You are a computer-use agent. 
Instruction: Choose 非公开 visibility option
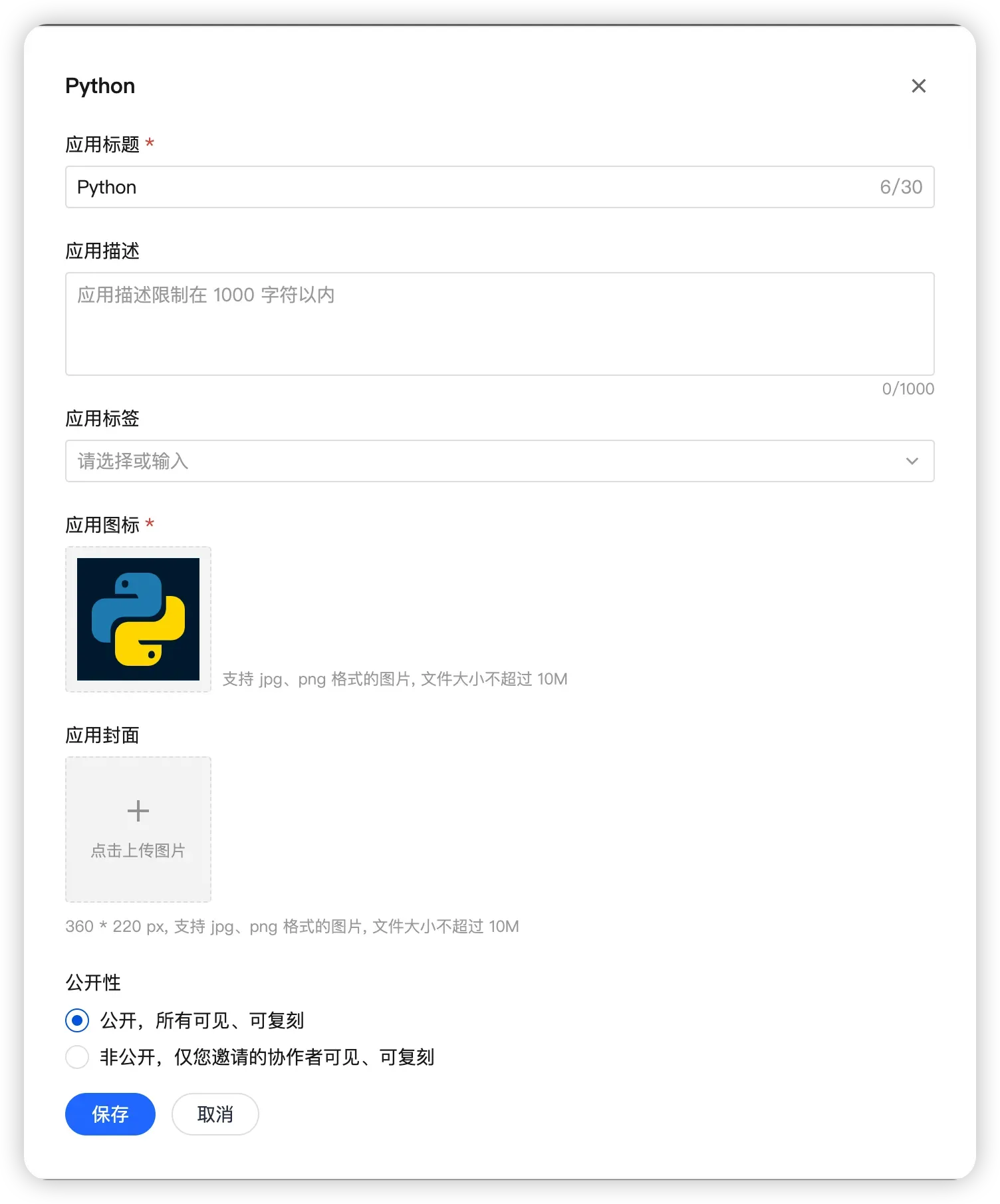click(77, 1057)
